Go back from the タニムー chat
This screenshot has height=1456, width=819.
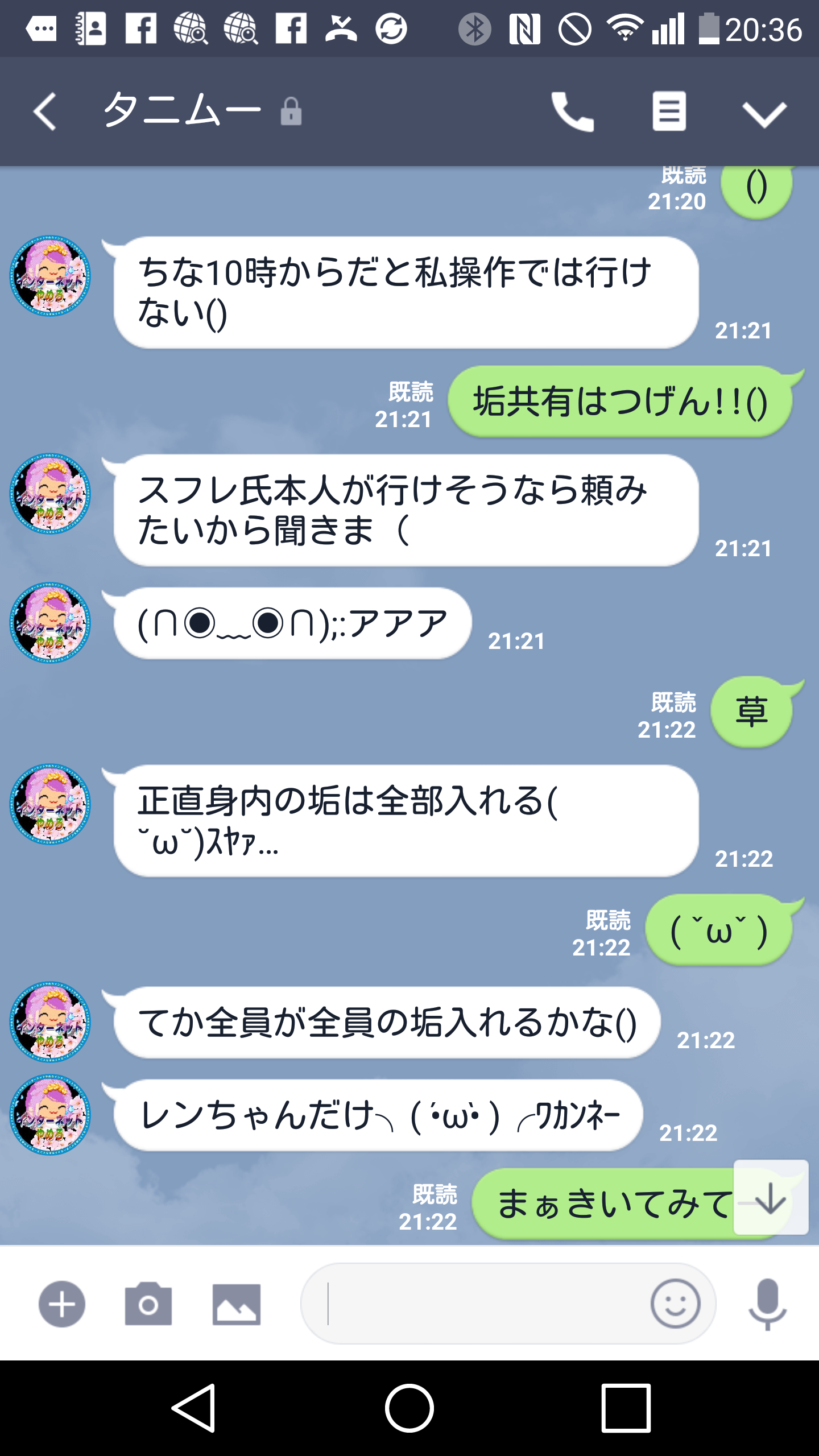(x=45, y=111)
